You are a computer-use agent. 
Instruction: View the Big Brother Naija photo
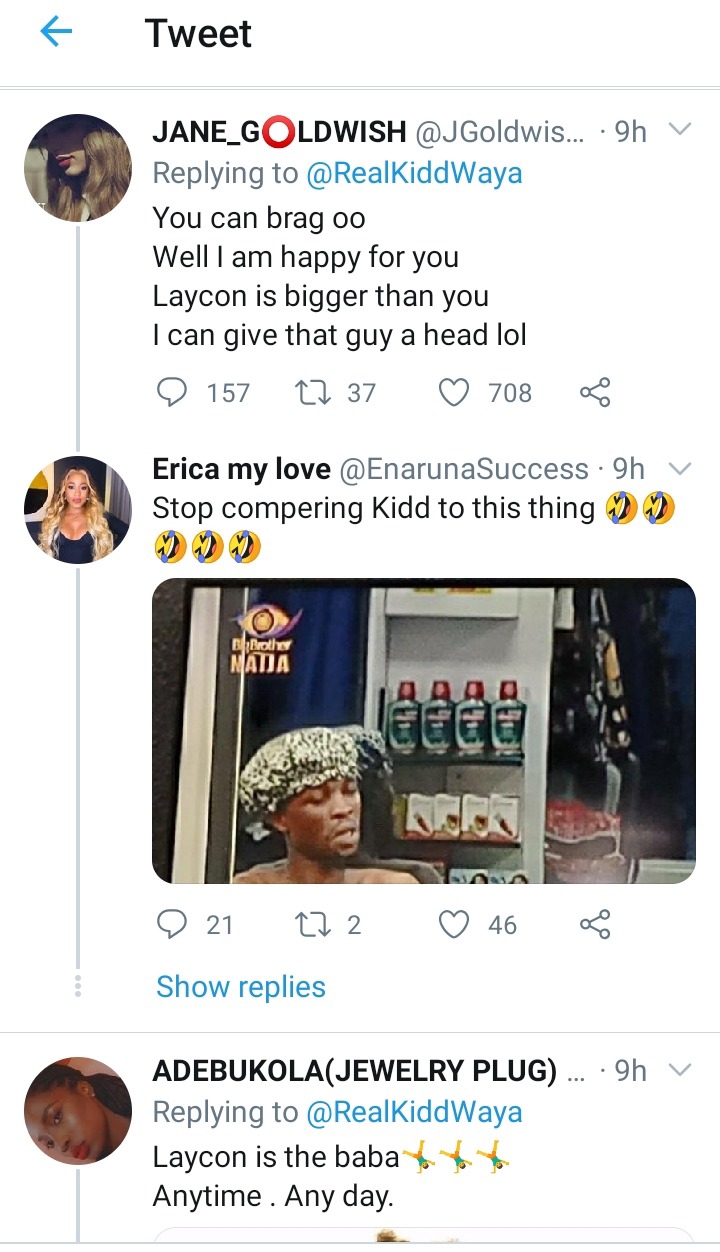click(423, 731)
